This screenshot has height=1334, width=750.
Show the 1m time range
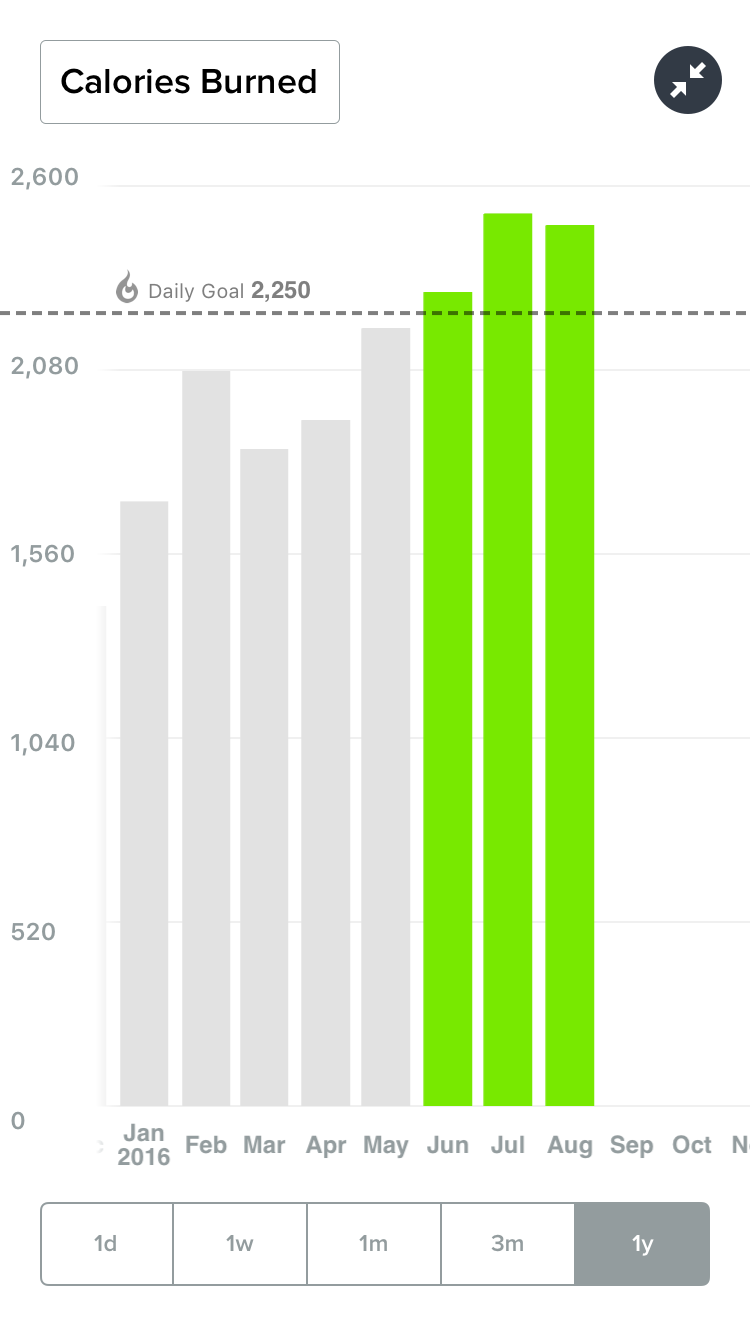[374, 1244]
